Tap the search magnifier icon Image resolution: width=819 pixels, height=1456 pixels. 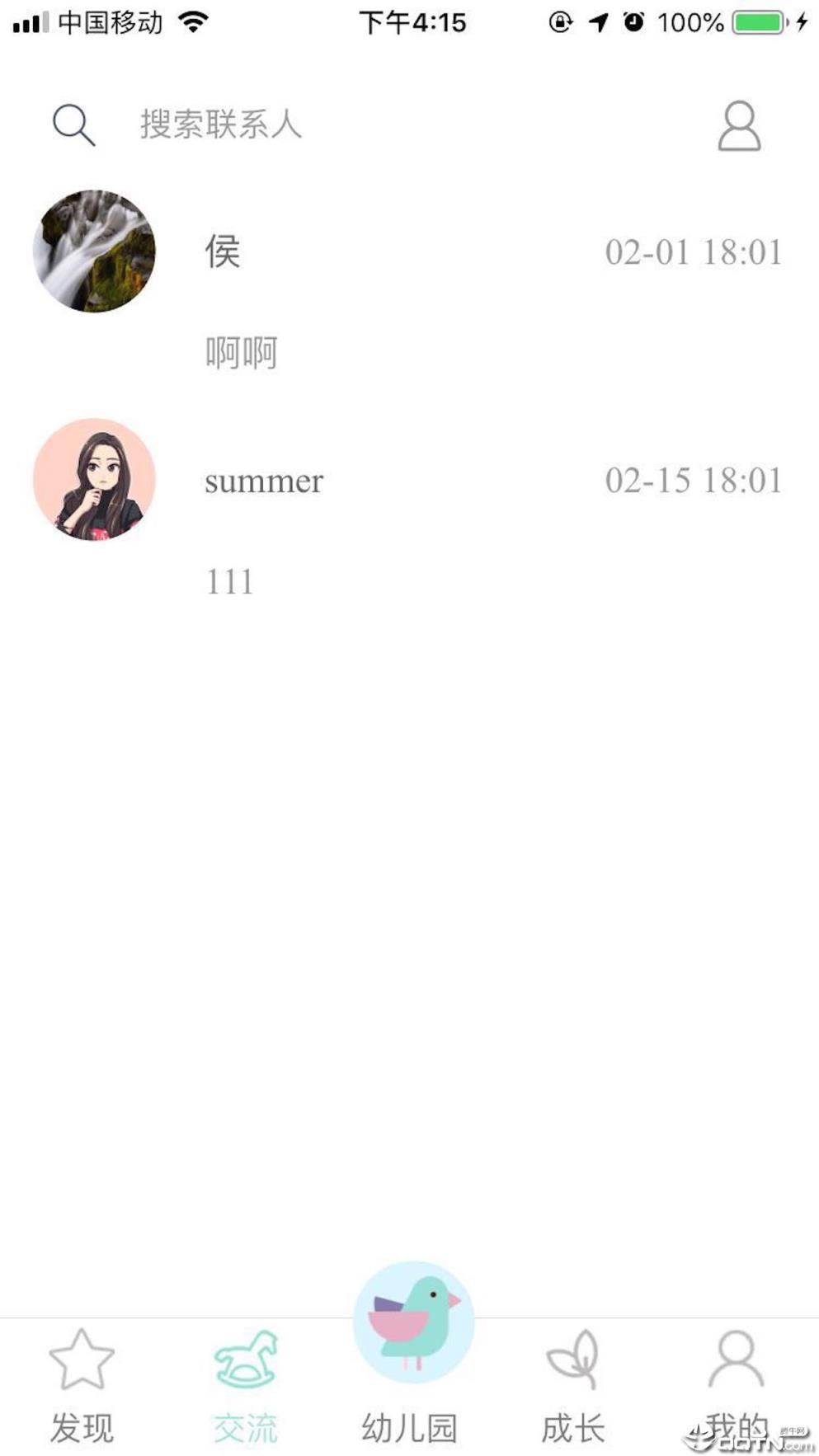73,125
